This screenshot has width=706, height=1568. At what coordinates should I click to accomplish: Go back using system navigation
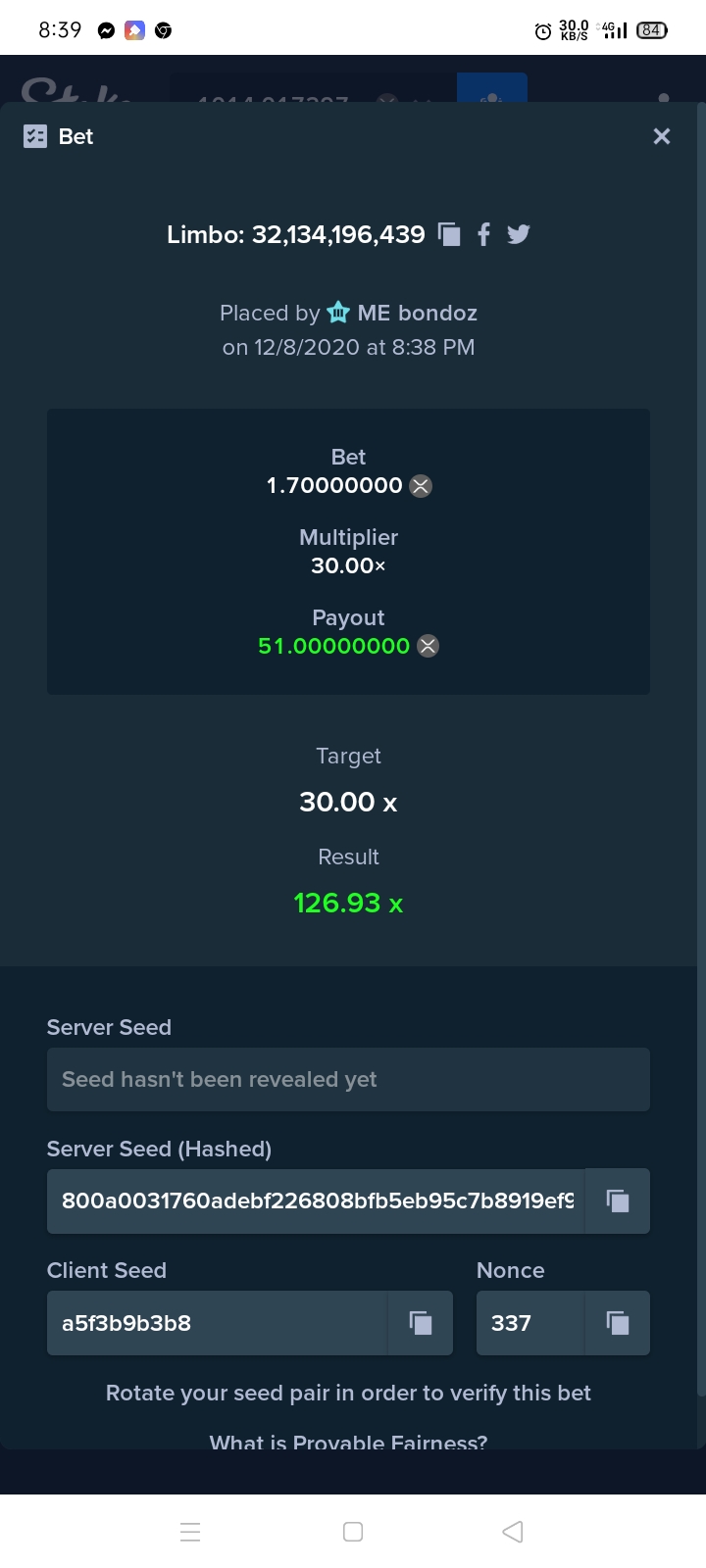(512, 1532)
